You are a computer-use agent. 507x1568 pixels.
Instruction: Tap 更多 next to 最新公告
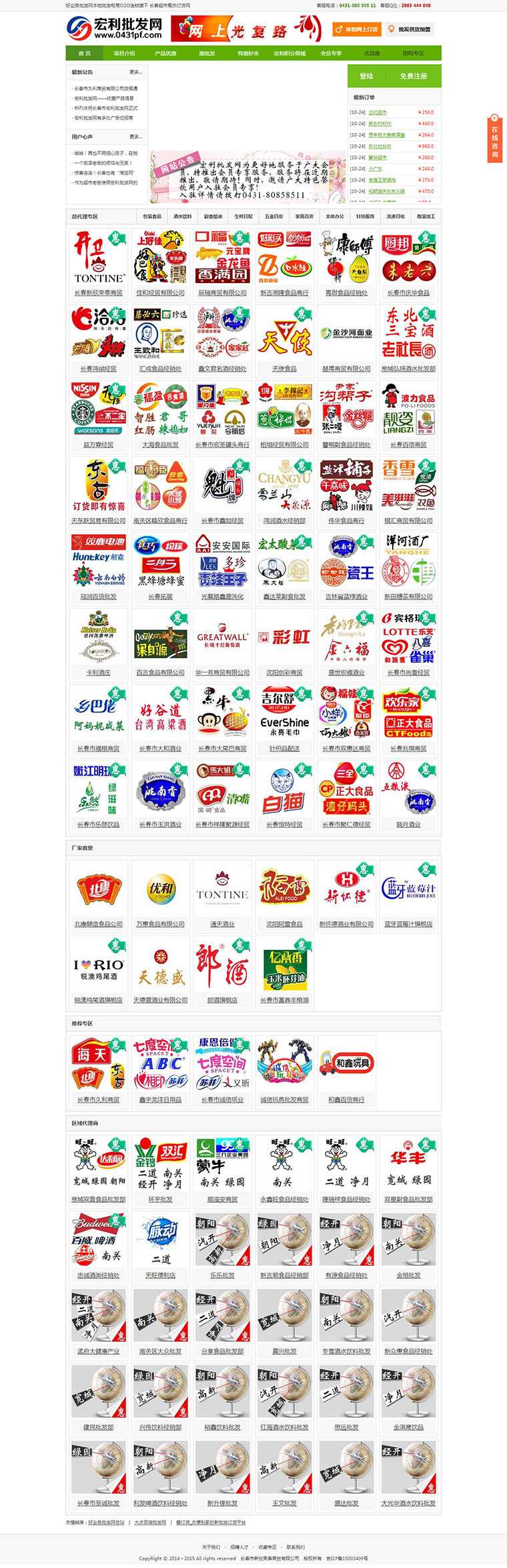[135, 72]
